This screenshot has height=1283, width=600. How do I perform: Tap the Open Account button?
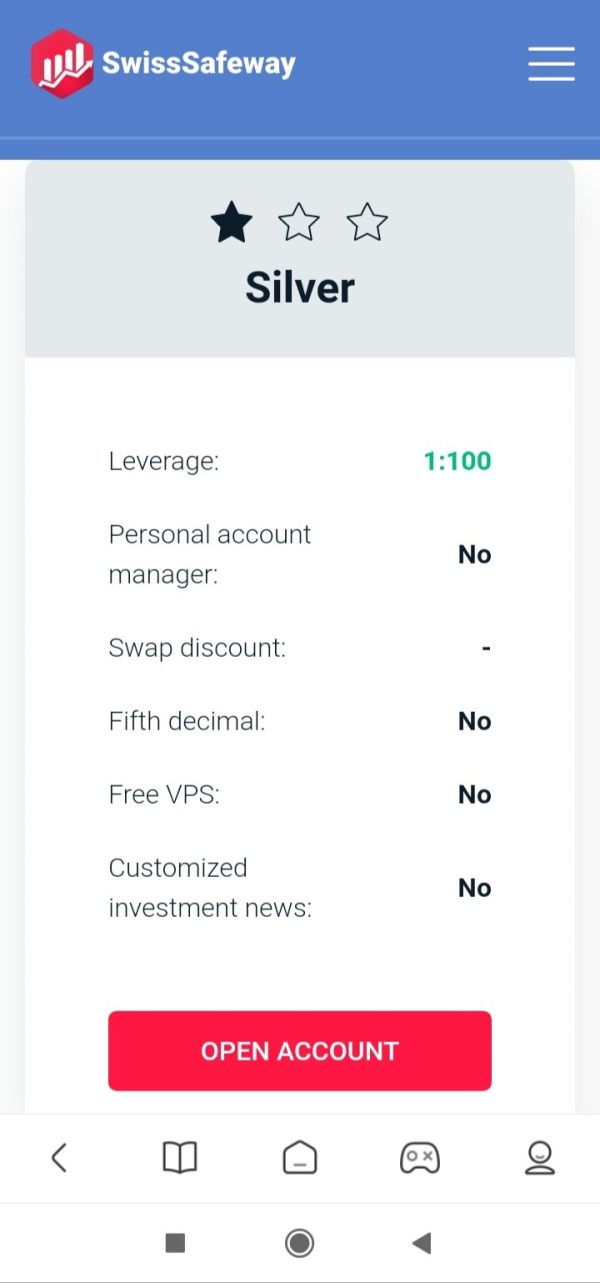300,1051
